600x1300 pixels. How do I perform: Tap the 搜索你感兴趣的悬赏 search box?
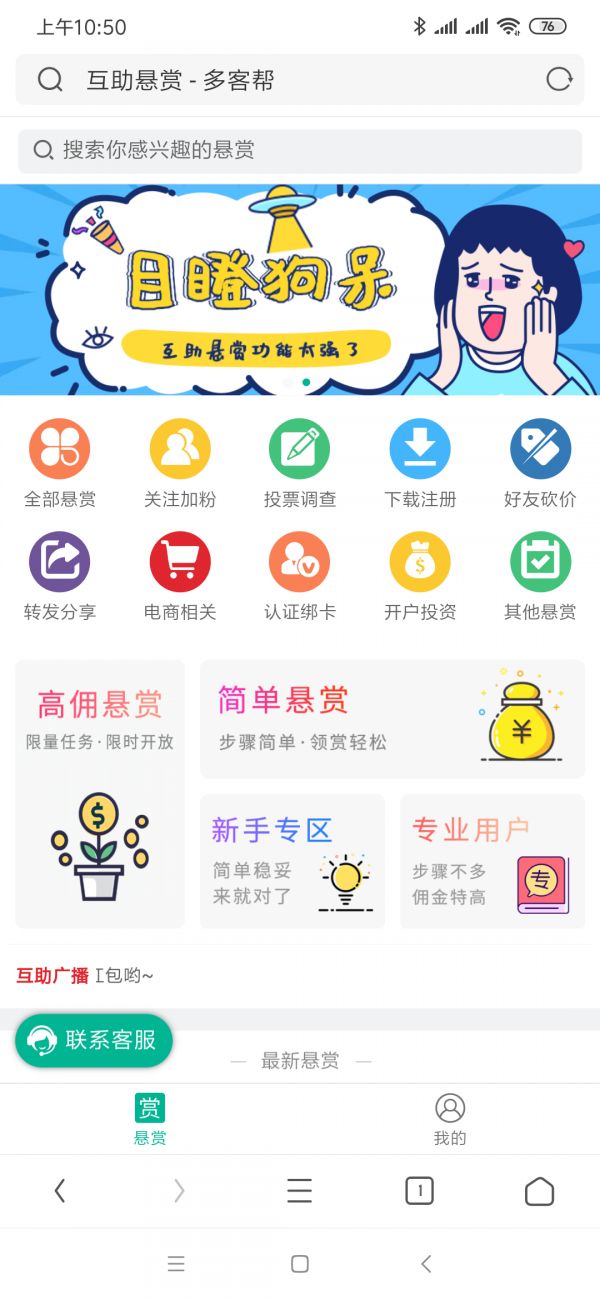(x=300, y=150)
